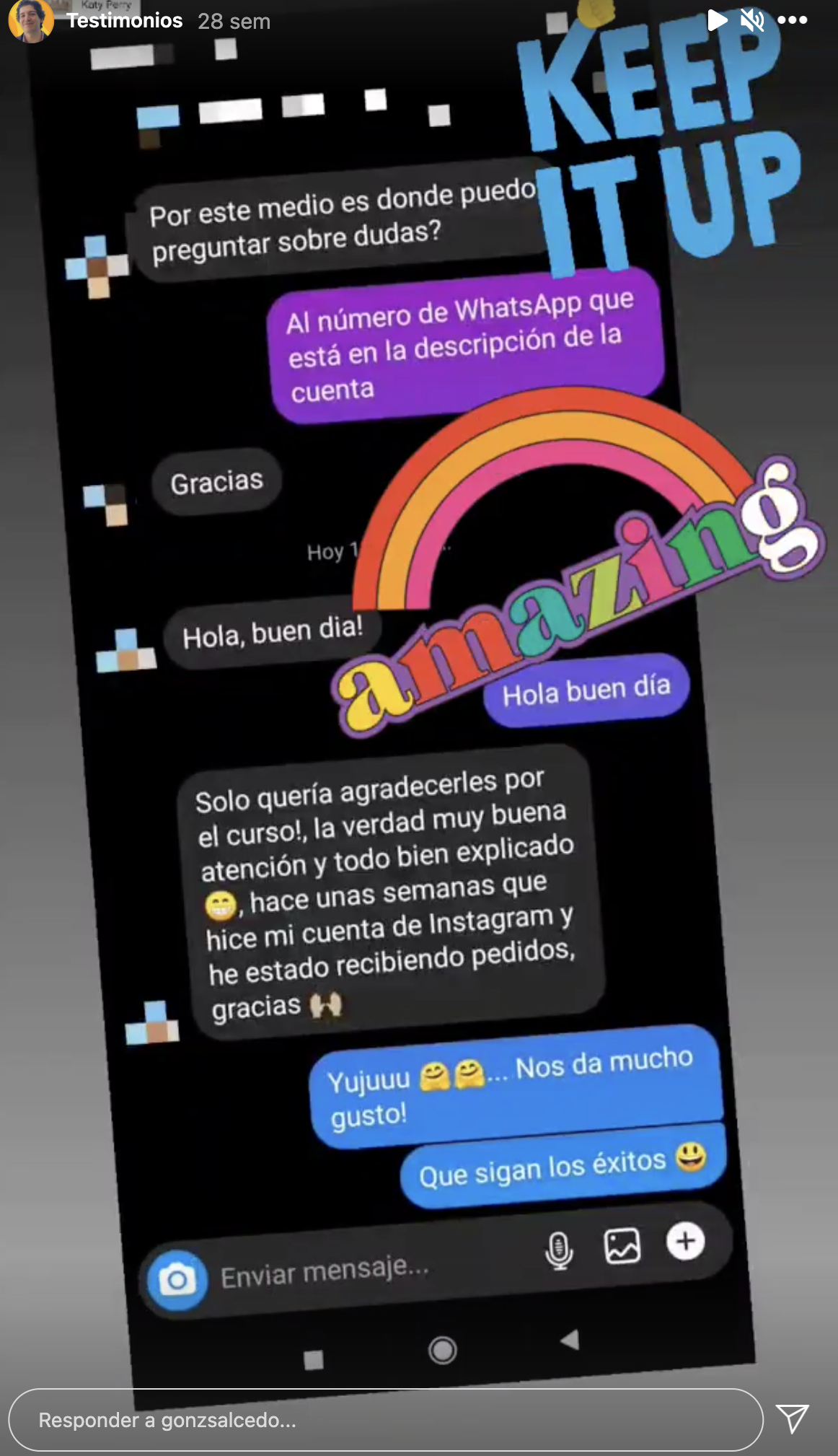This screenshot has width=838, height=1456.
Task: Unmute the story audio
Action: (x=753, y=20)
